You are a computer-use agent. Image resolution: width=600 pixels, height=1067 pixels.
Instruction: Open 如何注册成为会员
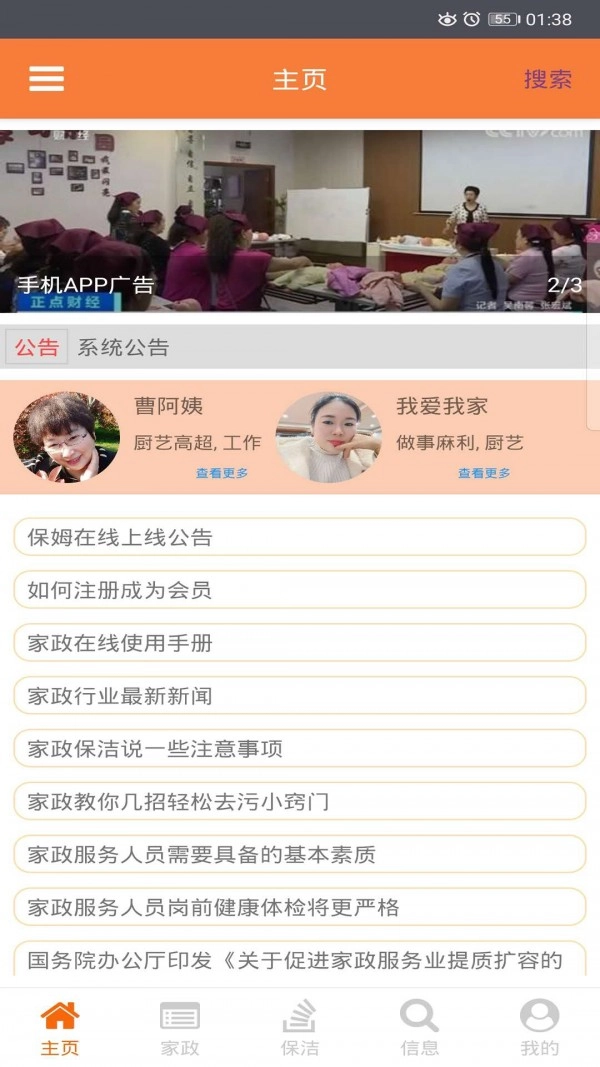tap(300, 590)
